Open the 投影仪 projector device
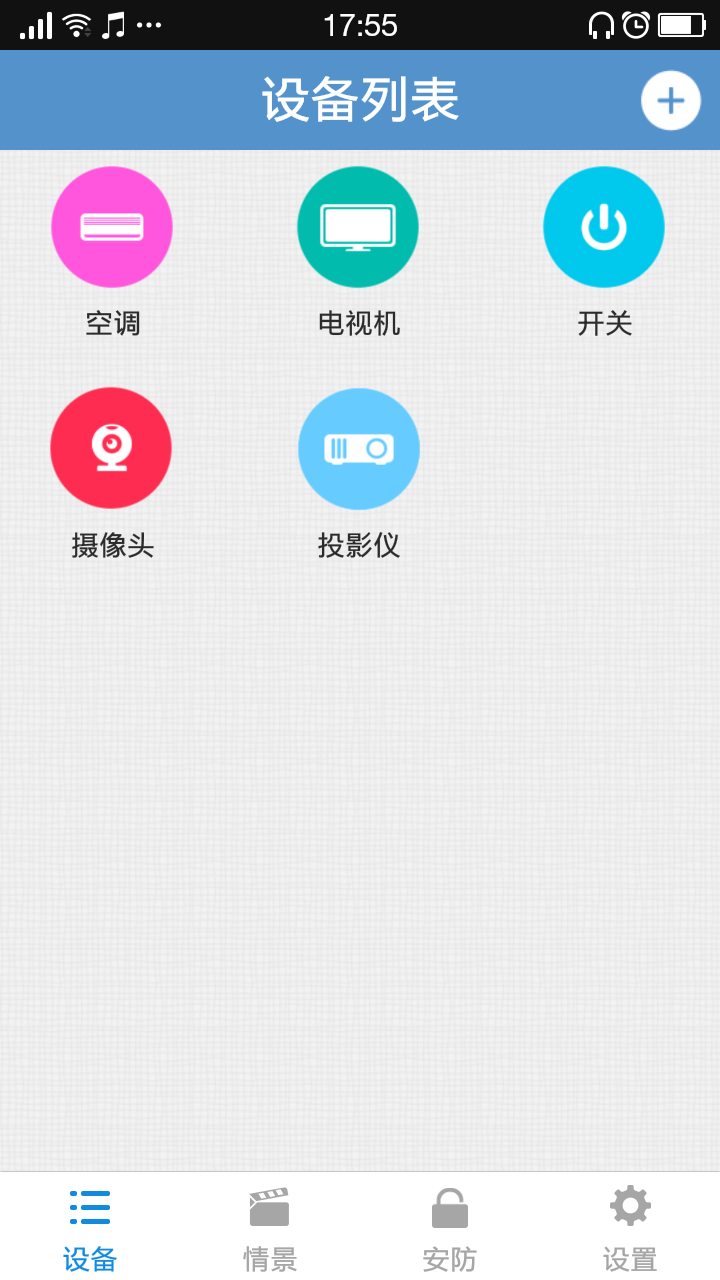 359,449
